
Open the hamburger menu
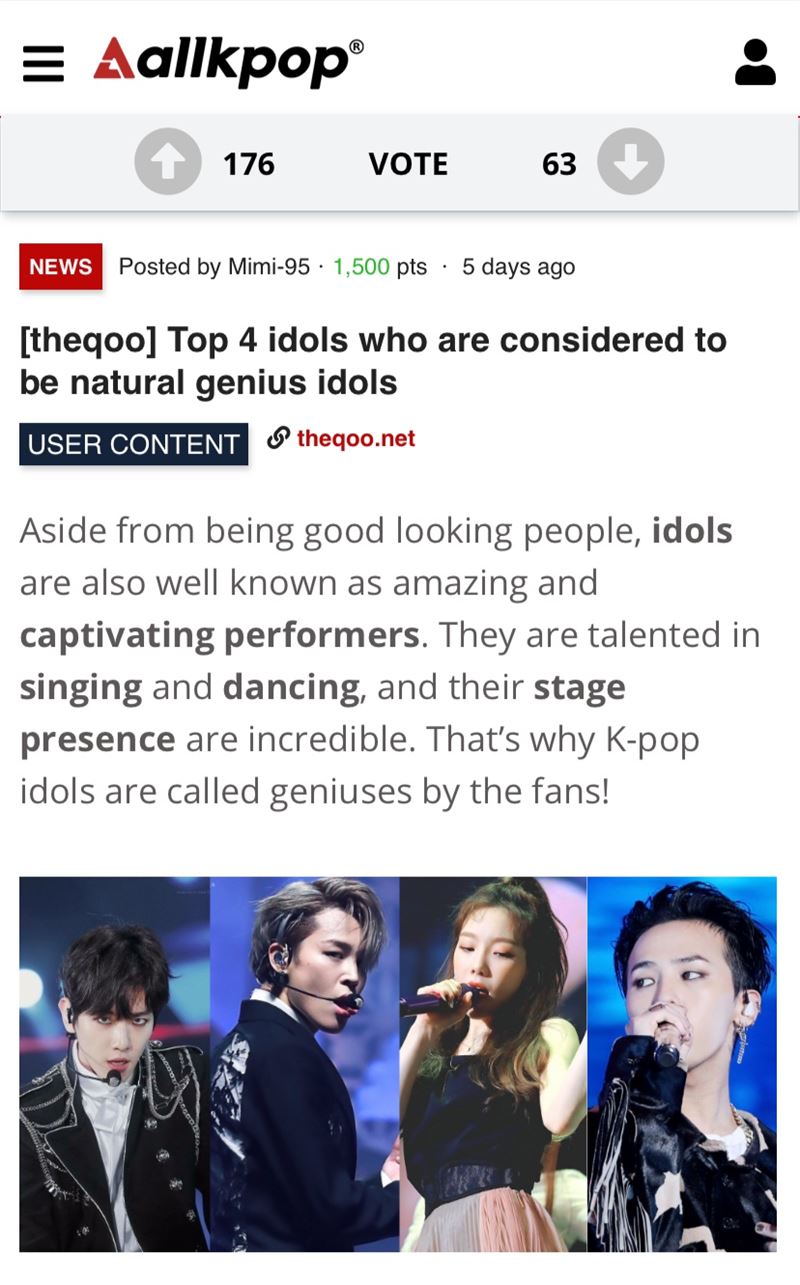coord(44,63)
